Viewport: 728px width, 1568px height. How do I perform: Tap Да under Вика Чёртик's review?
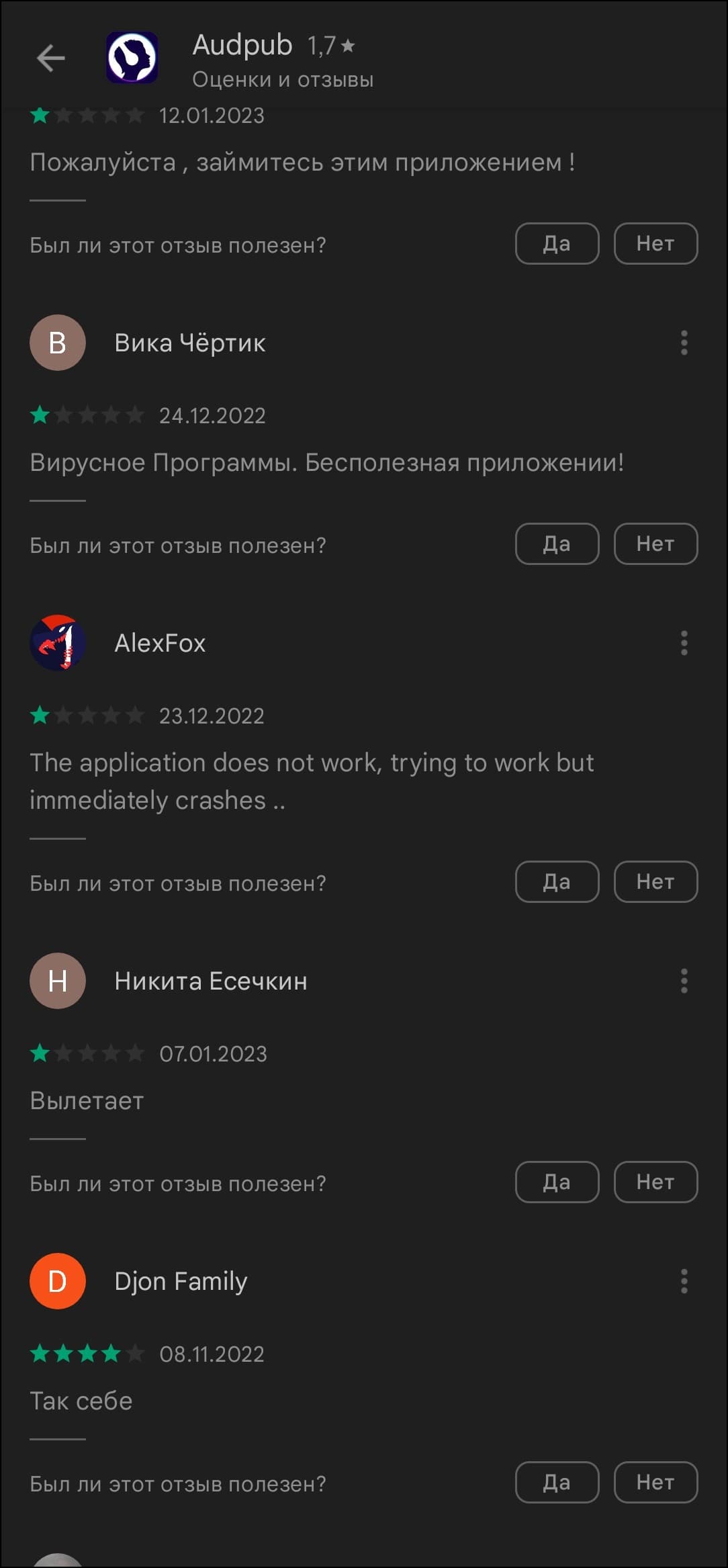click(557, 543)
